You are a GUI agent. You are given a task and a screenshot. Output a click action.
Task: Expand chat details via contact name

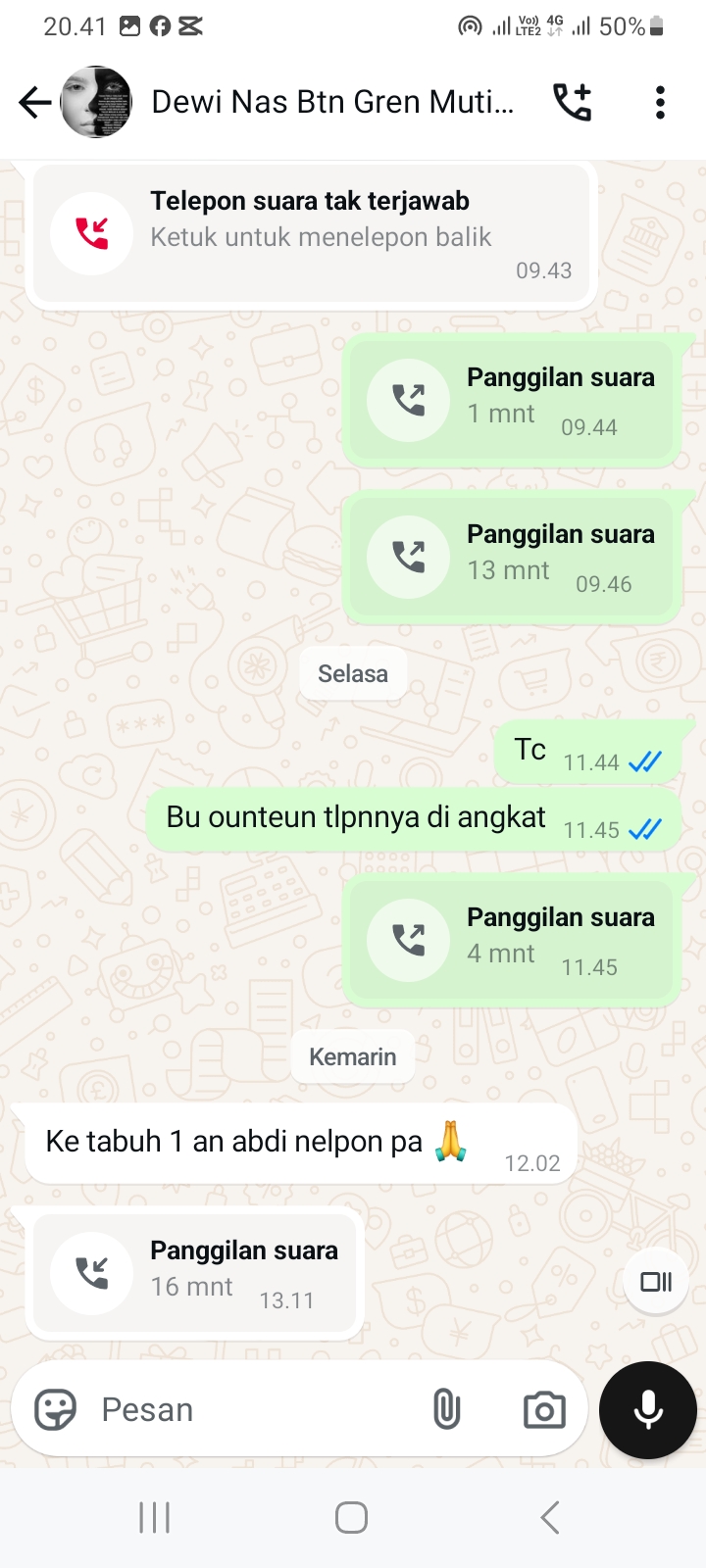(x=330, y=101)
